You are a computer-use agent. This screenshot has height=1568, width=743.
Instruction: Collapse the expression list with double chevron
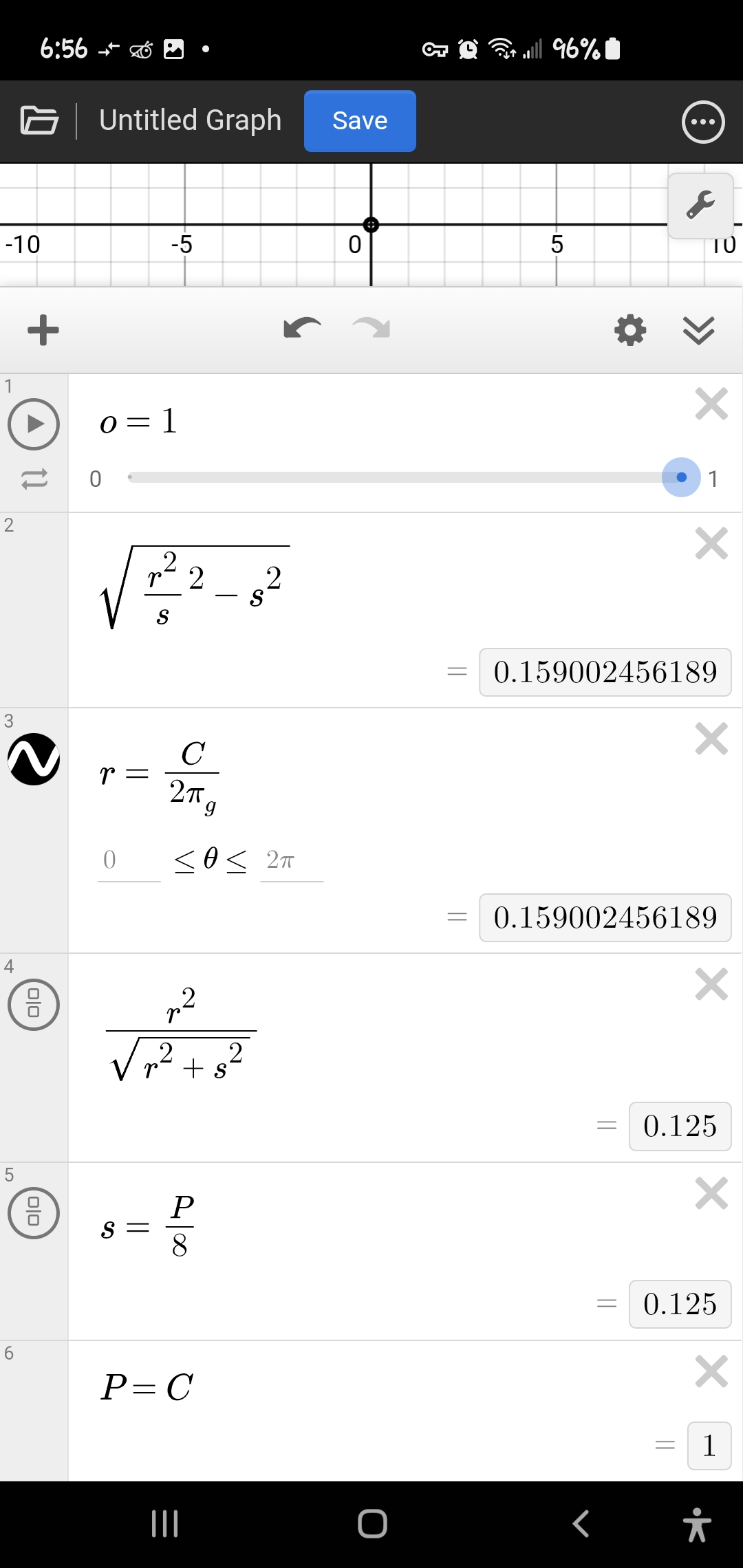pos(700,330)
